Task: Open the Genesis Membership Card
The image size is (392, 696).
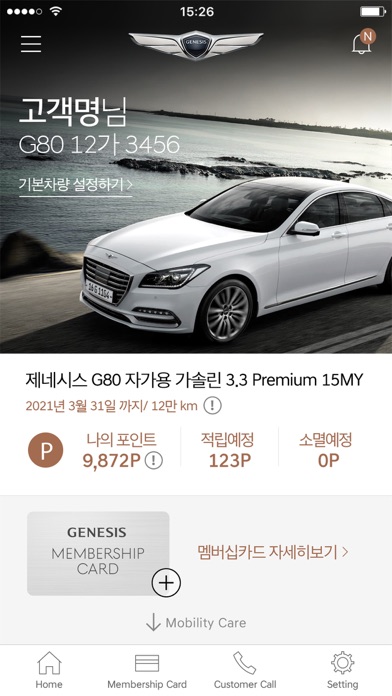Action: pyautogui.click(x=98, y=553)
